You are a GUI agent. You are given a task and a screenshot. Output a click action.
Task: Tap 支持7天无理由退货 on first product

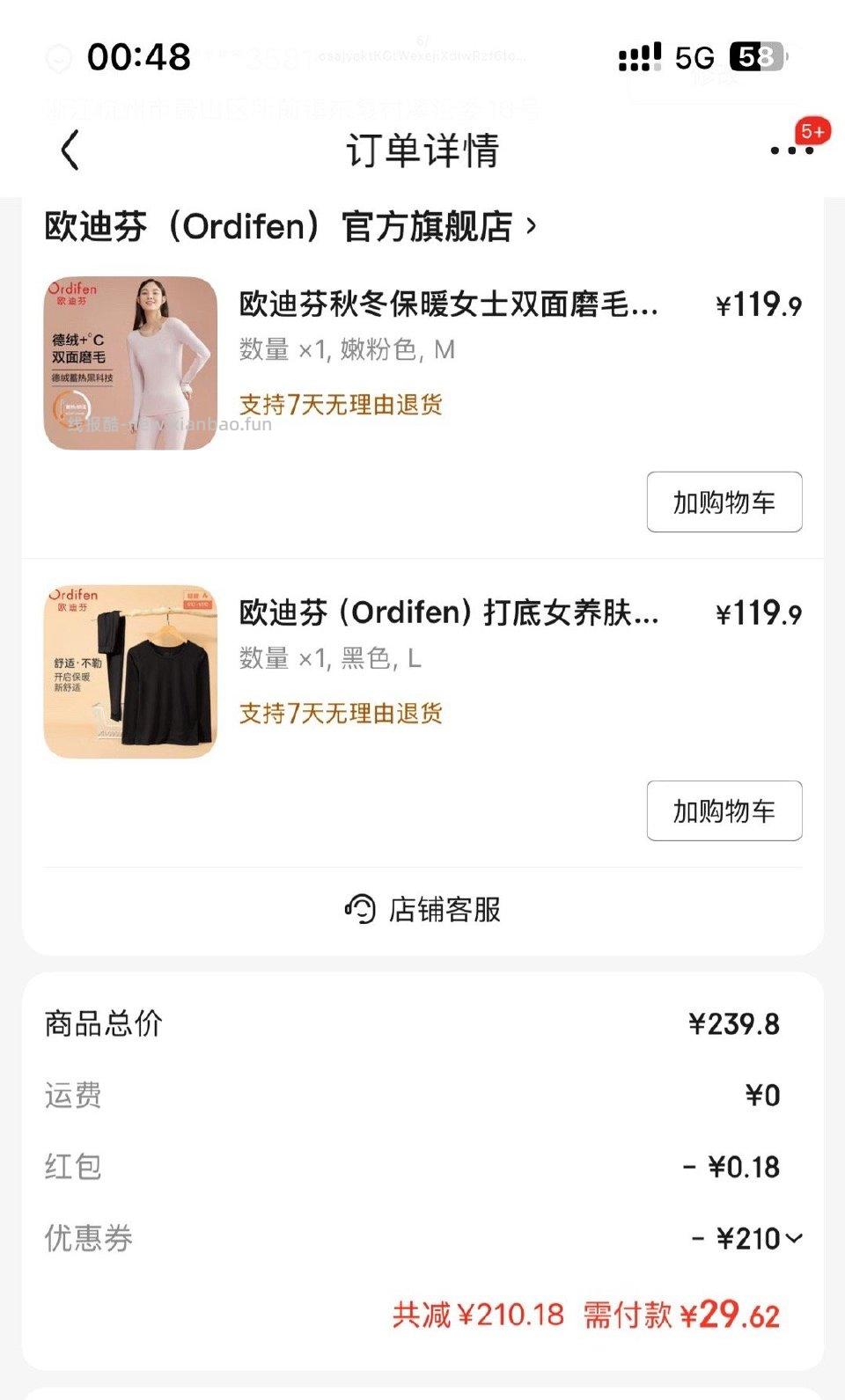point(342,404)
